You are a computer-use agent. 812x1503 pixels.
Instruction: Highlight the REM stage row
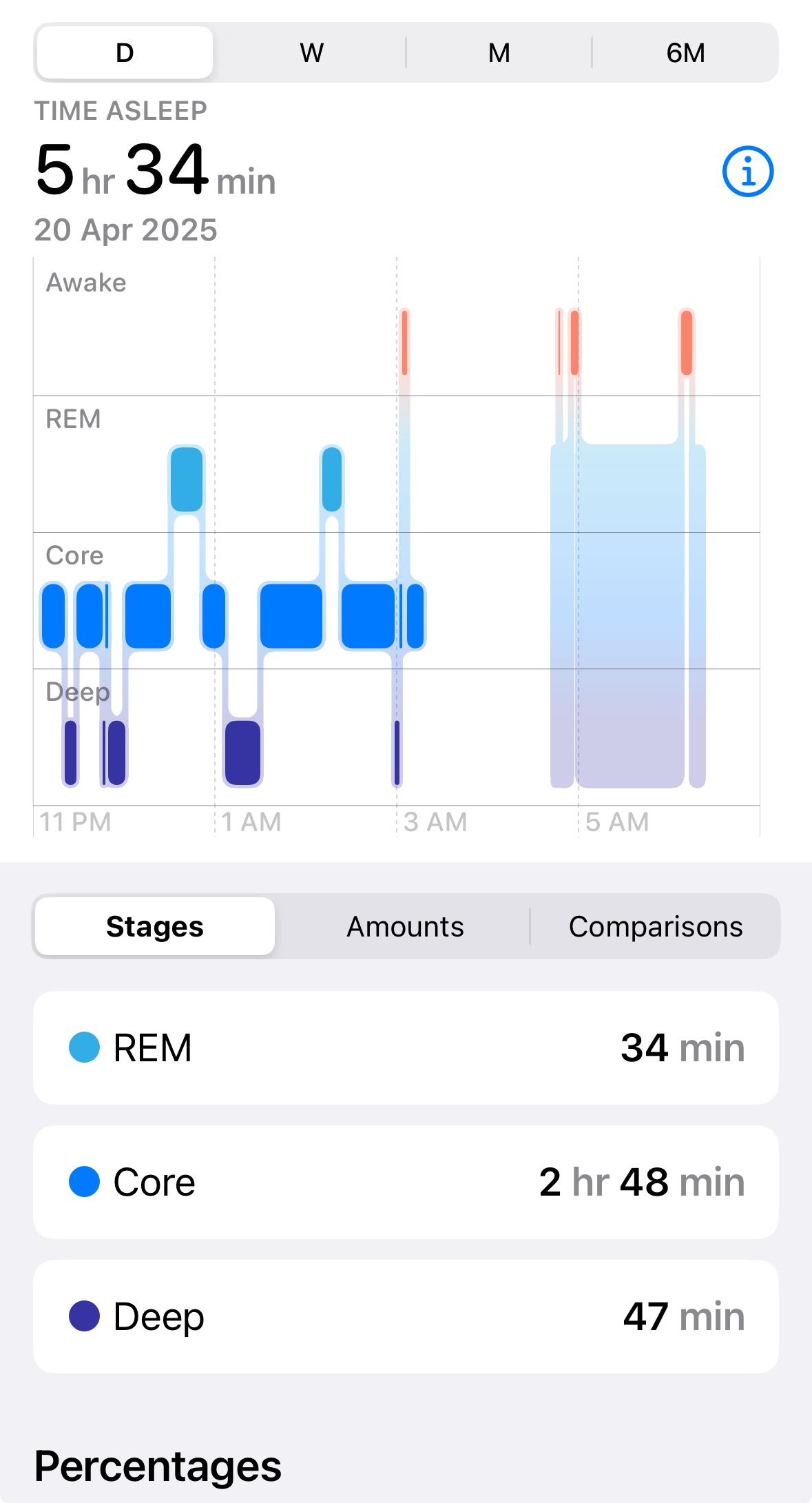(406, 1048)
